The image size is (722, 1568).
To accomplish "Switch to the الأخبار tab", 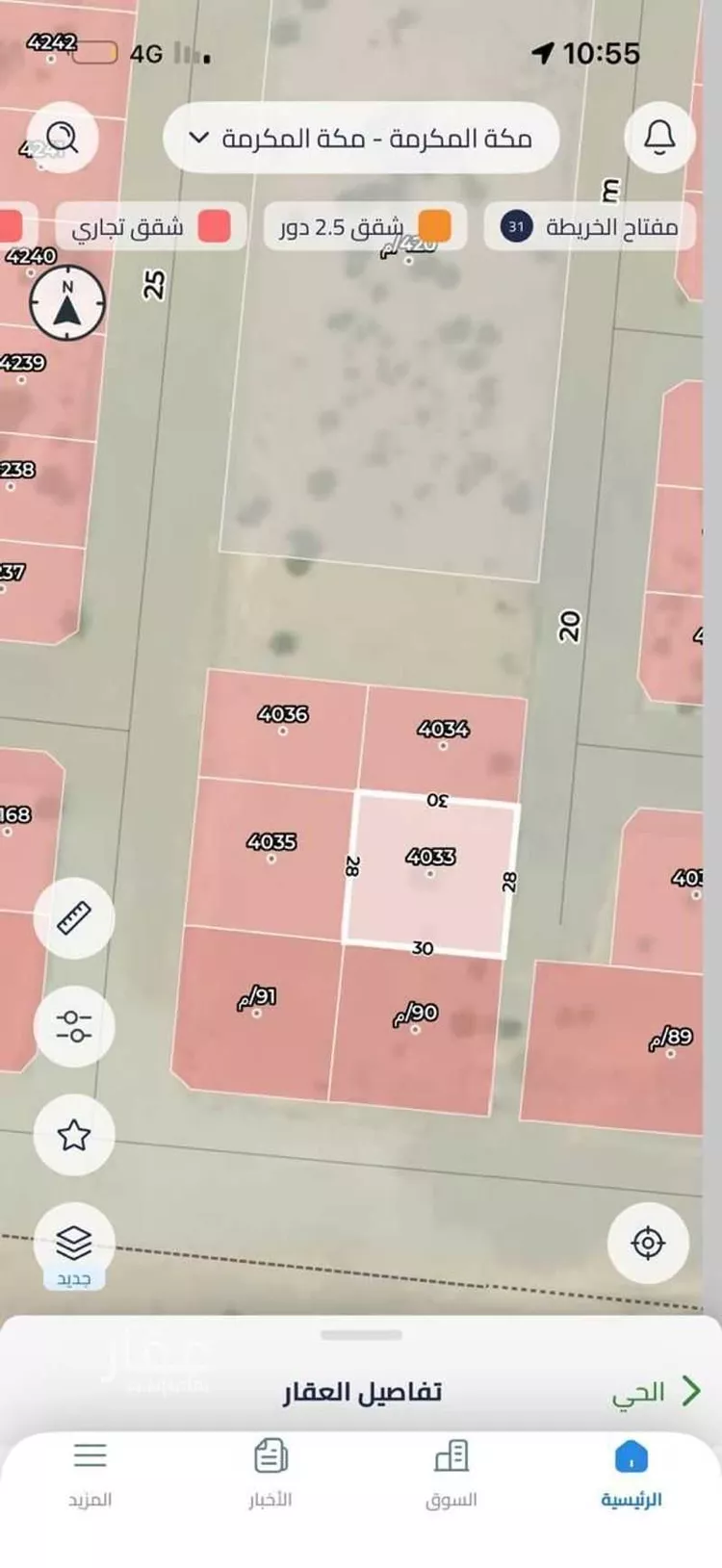I will coord(271,1473).
